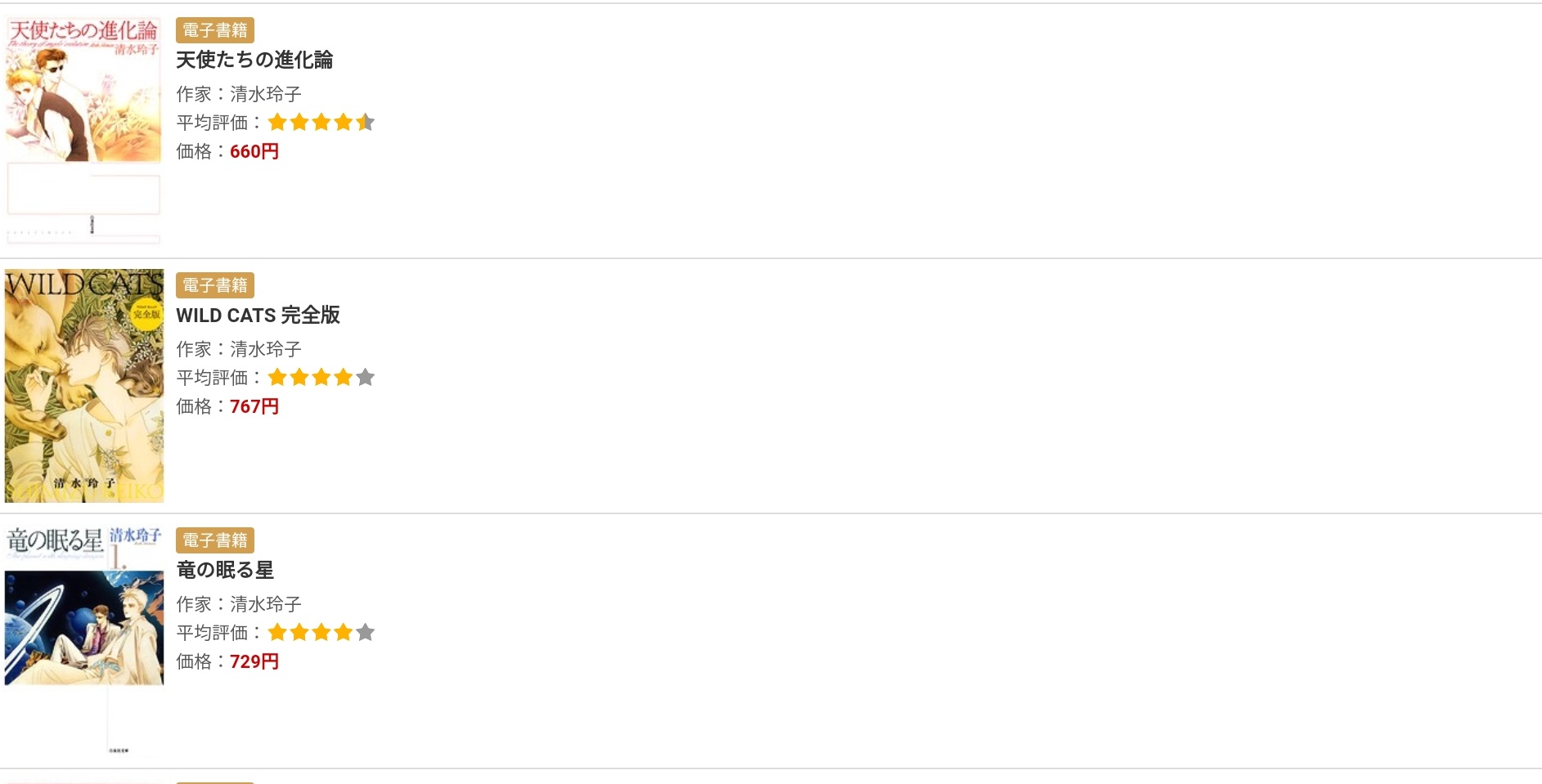
Task: Open the 天使たちの進化論 book listing
Action: coord(254,60)
